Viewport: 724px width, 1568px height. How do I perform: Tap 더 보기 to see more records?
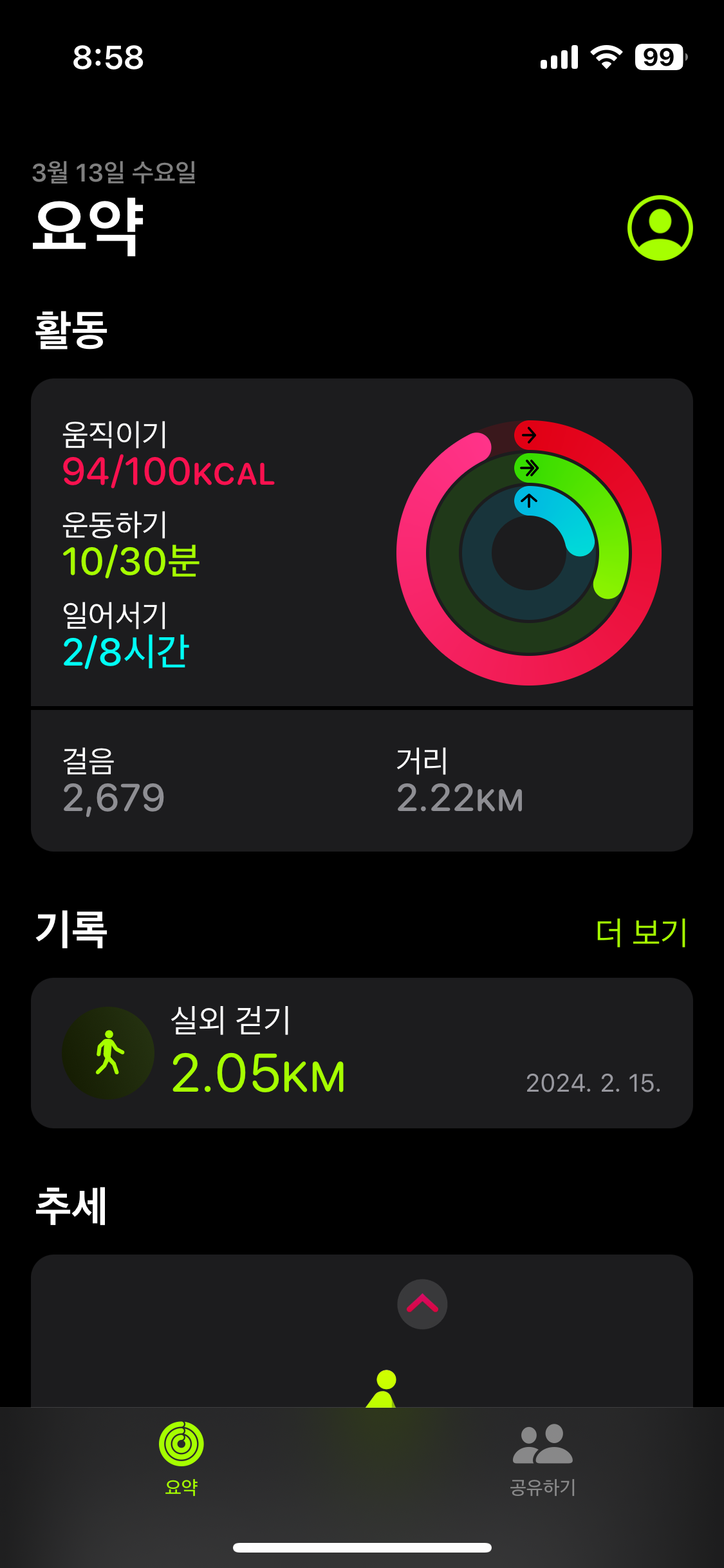pos(641,932)
